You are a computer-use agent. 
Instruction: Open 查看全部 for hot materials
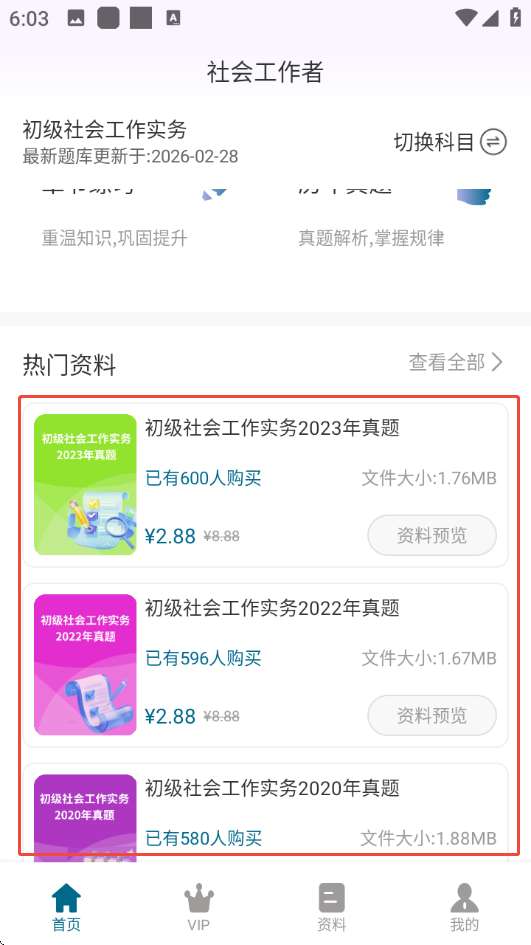click(x=456, y=362)
